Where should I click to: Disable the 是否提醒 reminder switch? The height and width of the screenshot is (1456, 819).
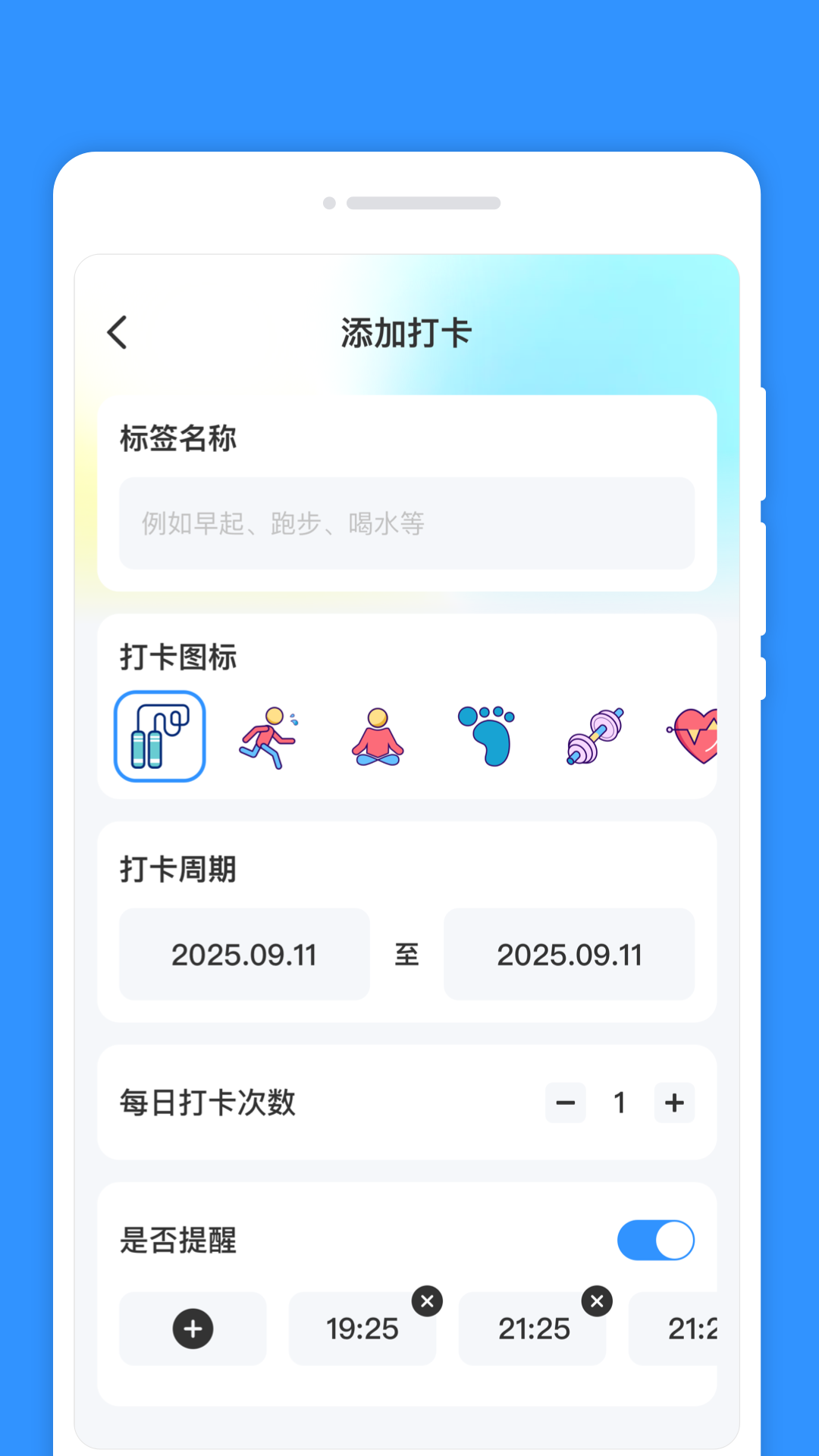pos(655,1241)
